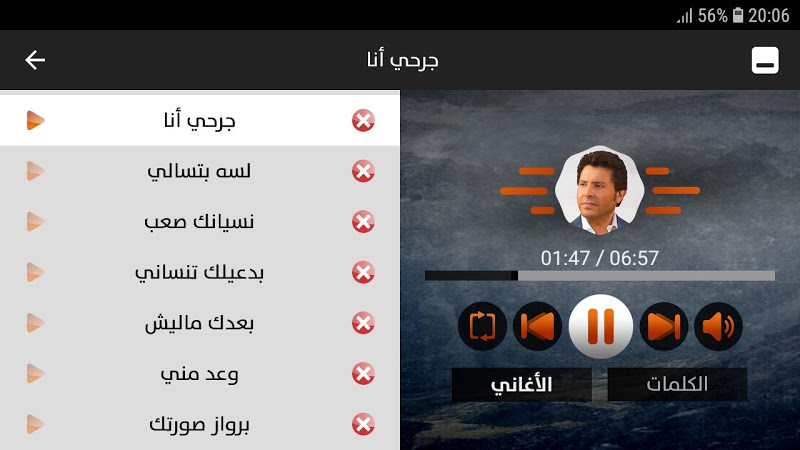Play the song وعد مني
The height and width of the screenshot is (450, 800).
click(x=199, y=374)
